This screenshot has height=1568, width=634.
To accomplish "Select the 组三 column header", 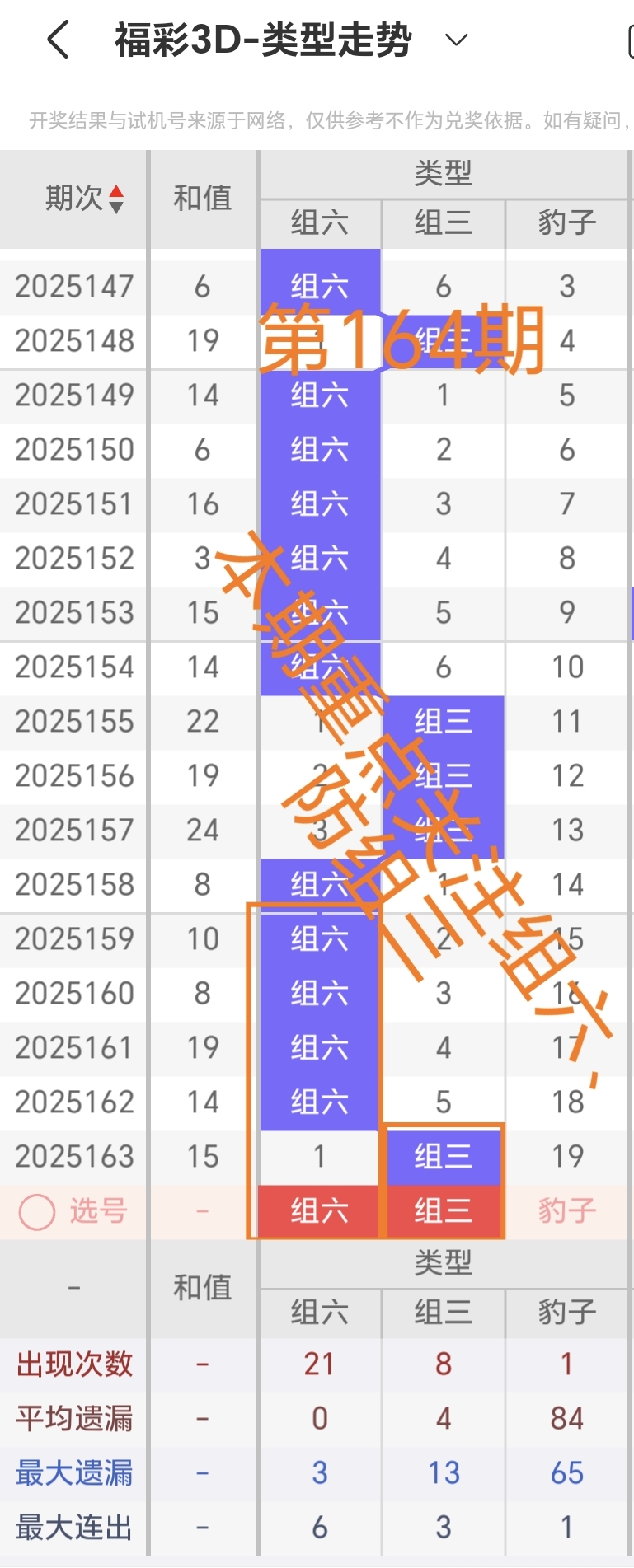I will coord(443,223).
